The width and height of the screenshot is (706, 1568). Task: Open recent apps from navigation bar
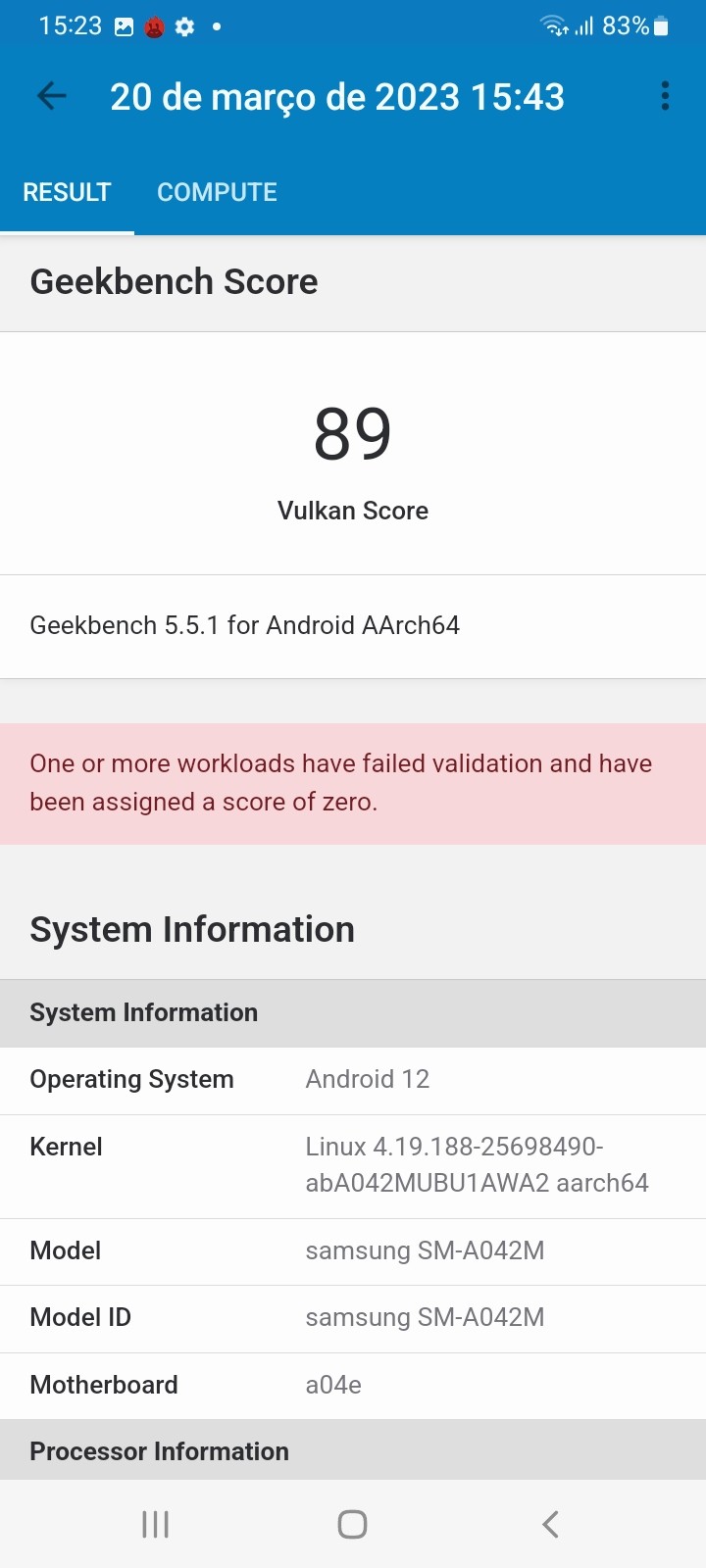click(x=155, y=1524)
